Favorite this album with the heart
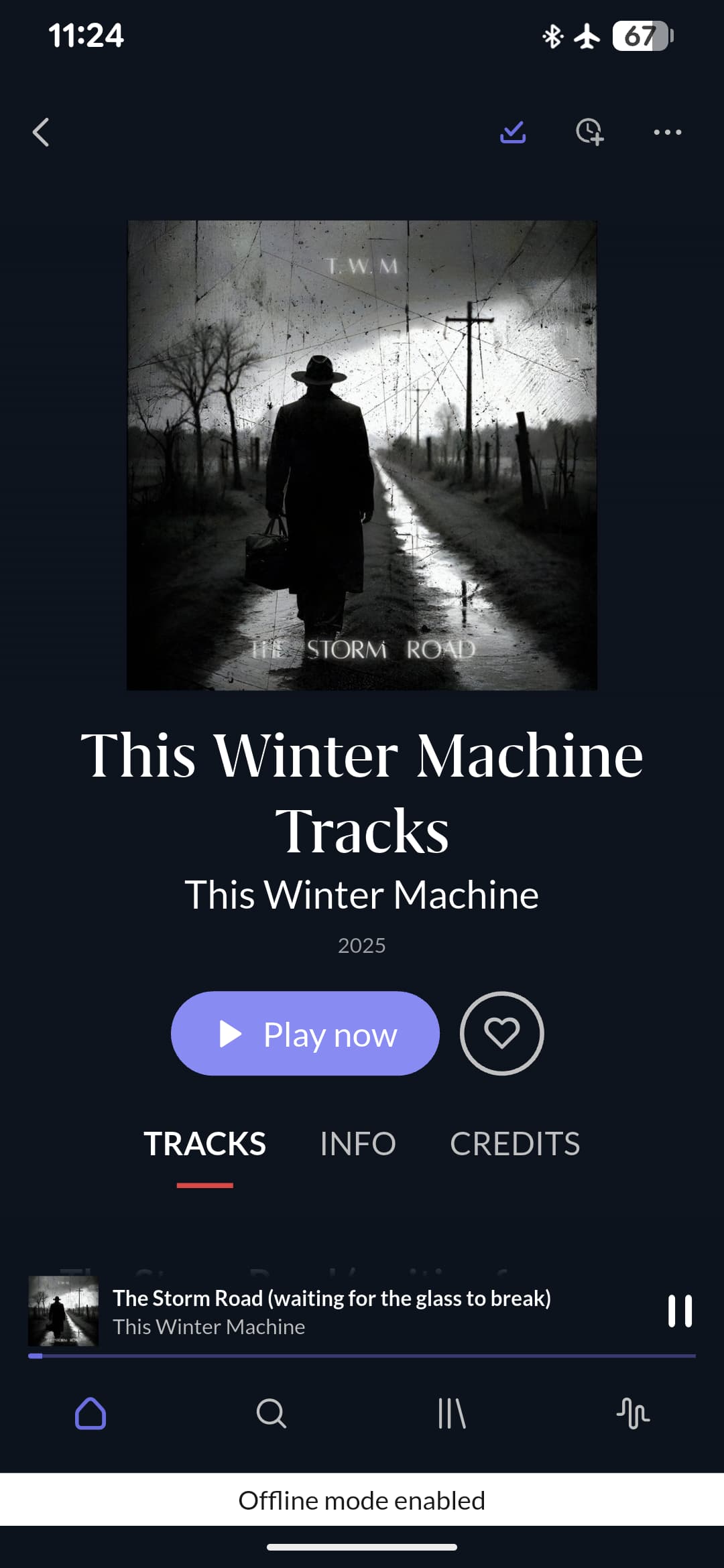The image size is (724, 1568). tap(501, 1033)
